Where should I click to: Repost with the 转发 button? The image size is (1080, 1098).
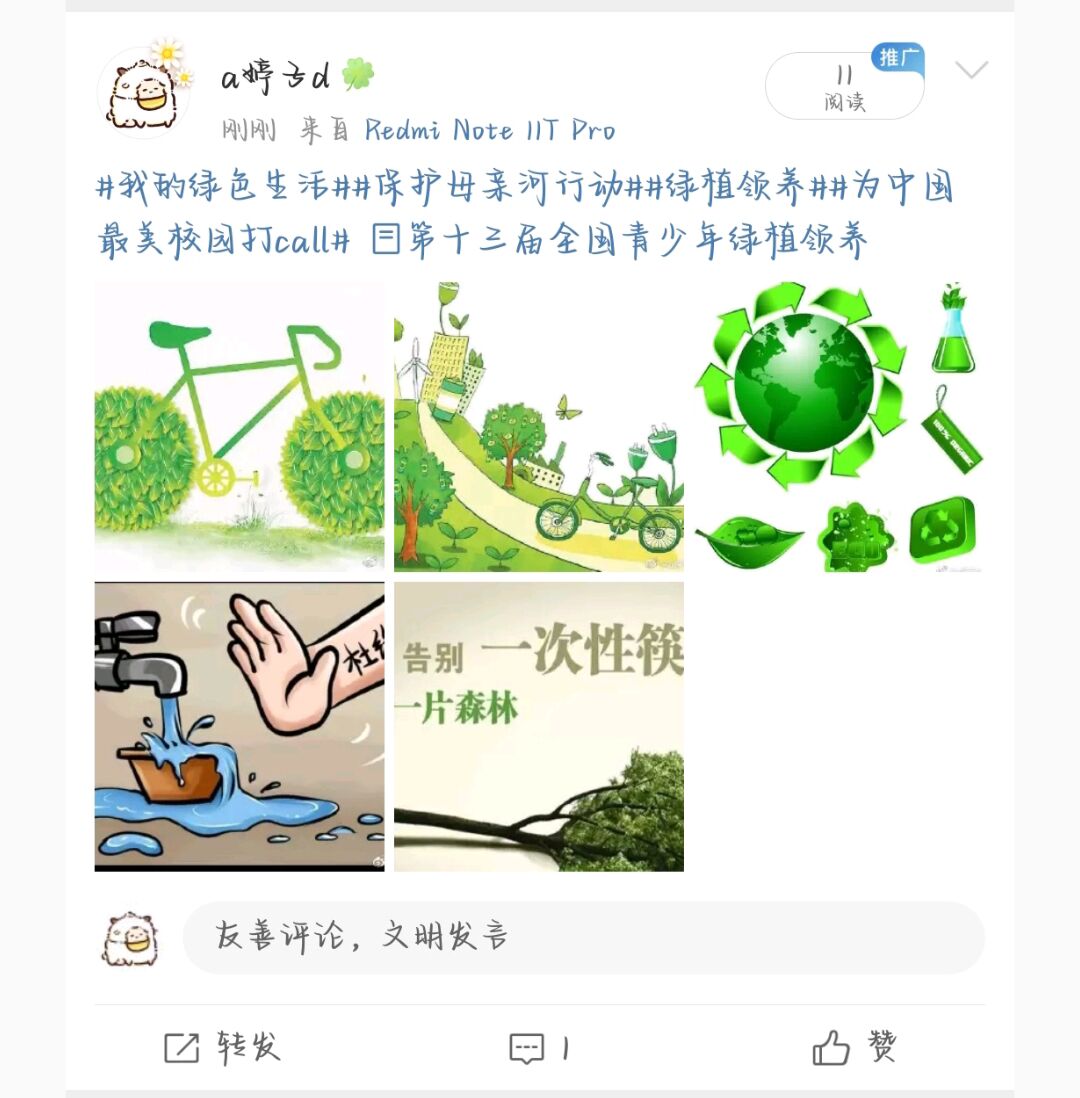(x=222, y=1047)
